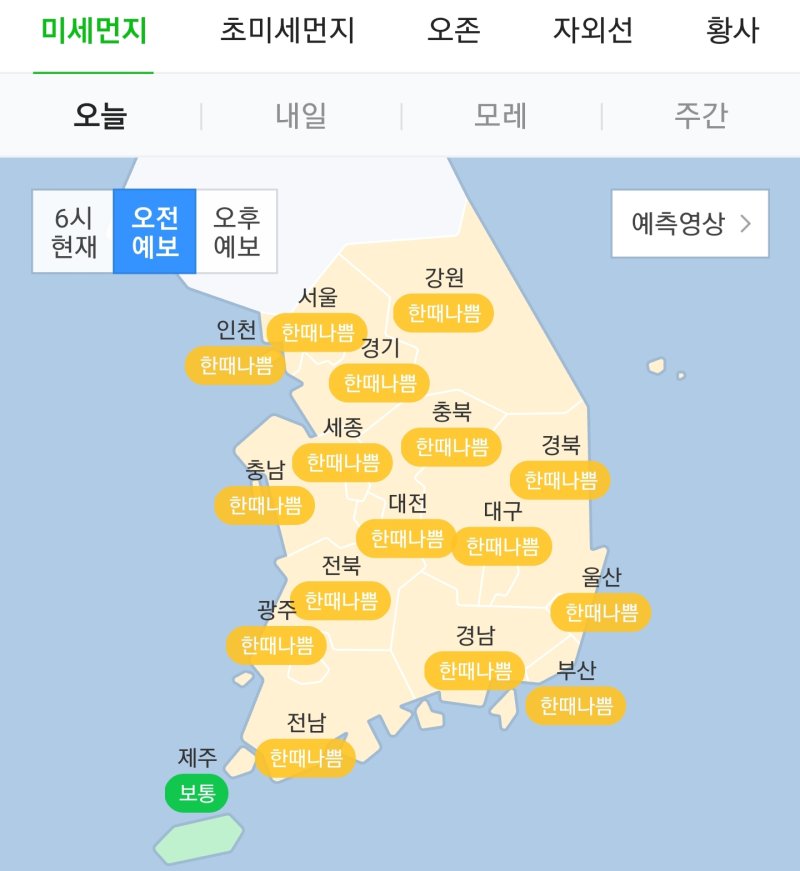
Task: Show the 내일 forecast
Action: point(301,116)
